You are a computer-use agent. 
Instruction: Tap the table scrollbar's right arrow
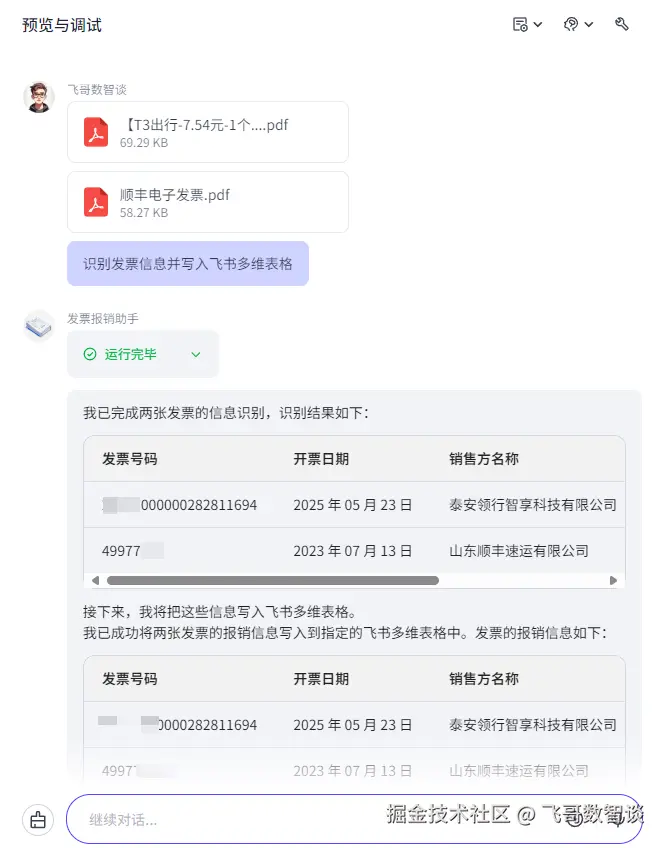point(613,580)
